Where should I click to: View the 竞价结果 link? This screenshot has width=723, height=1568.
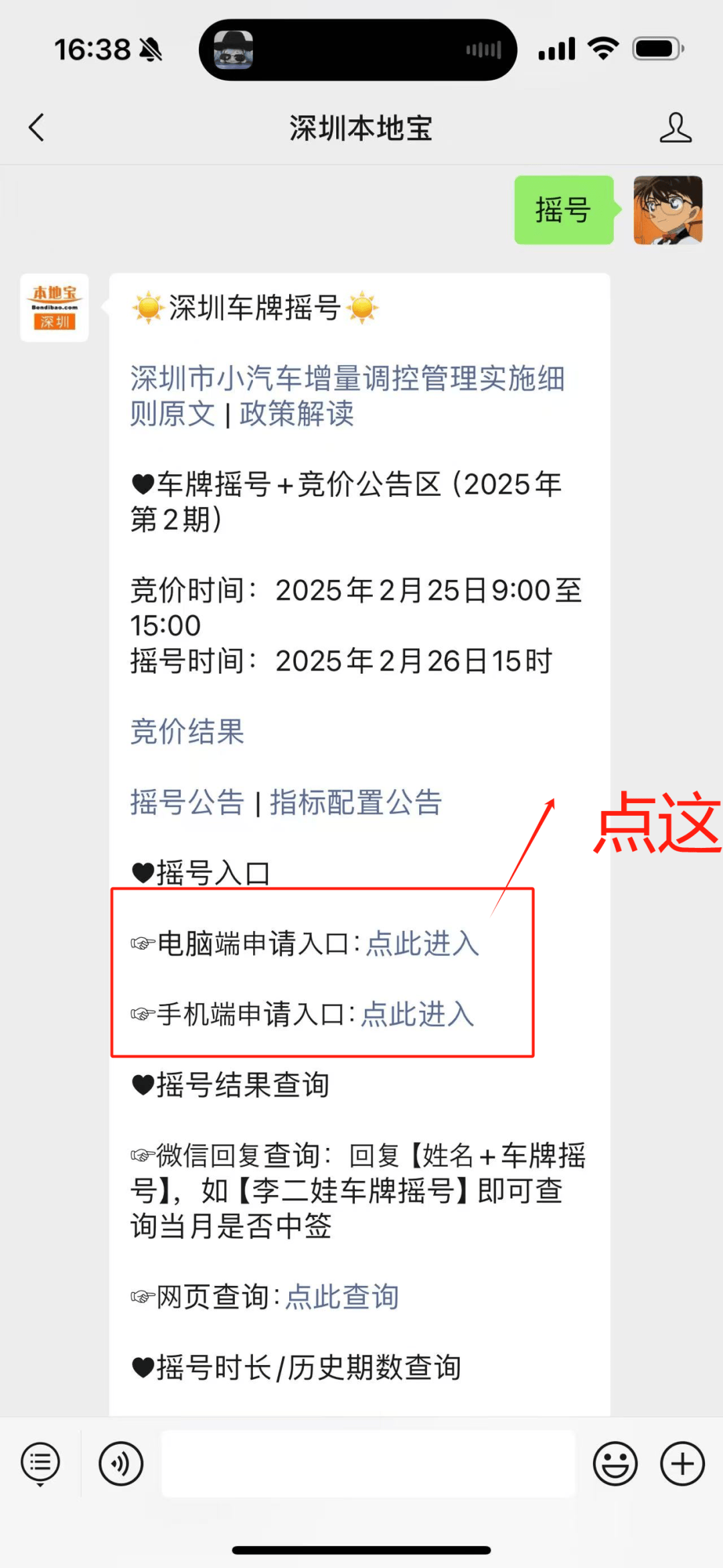[187, 731]
